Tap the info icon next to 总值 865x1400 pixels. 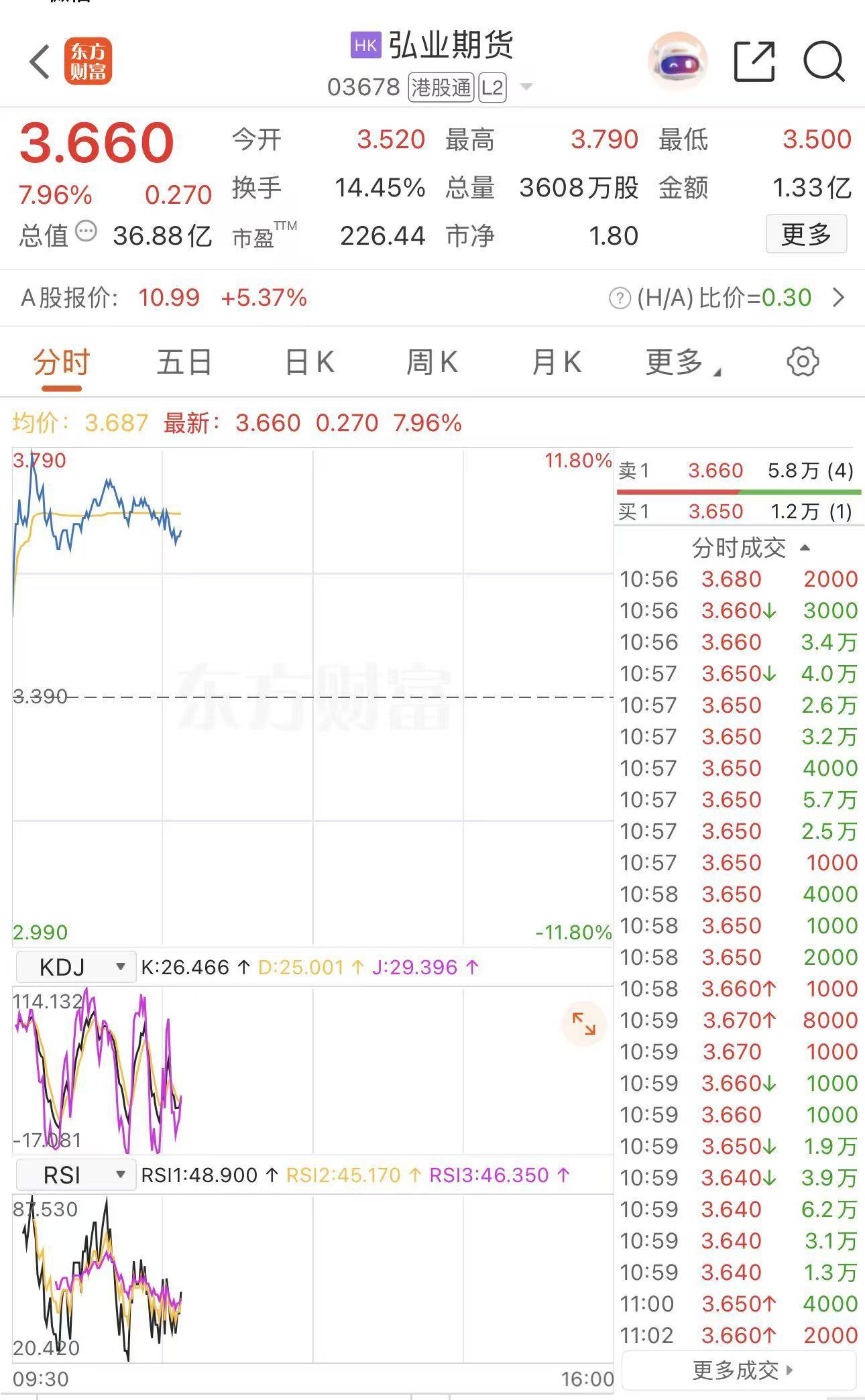pyautogui.click(x=86, y=232)
